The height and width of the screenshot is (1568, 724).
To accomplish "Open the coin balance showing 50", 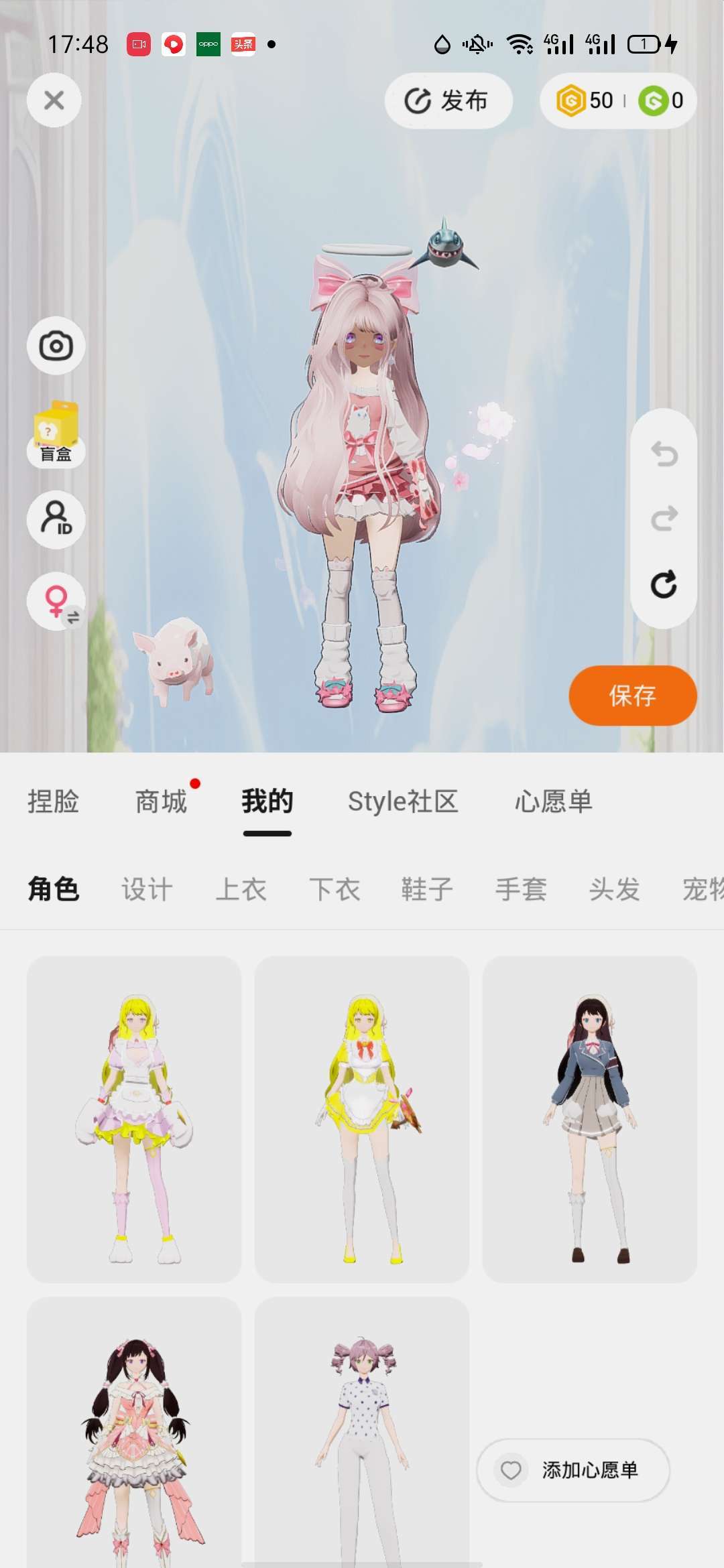I will pyautogui.click(x=585, y=101).
